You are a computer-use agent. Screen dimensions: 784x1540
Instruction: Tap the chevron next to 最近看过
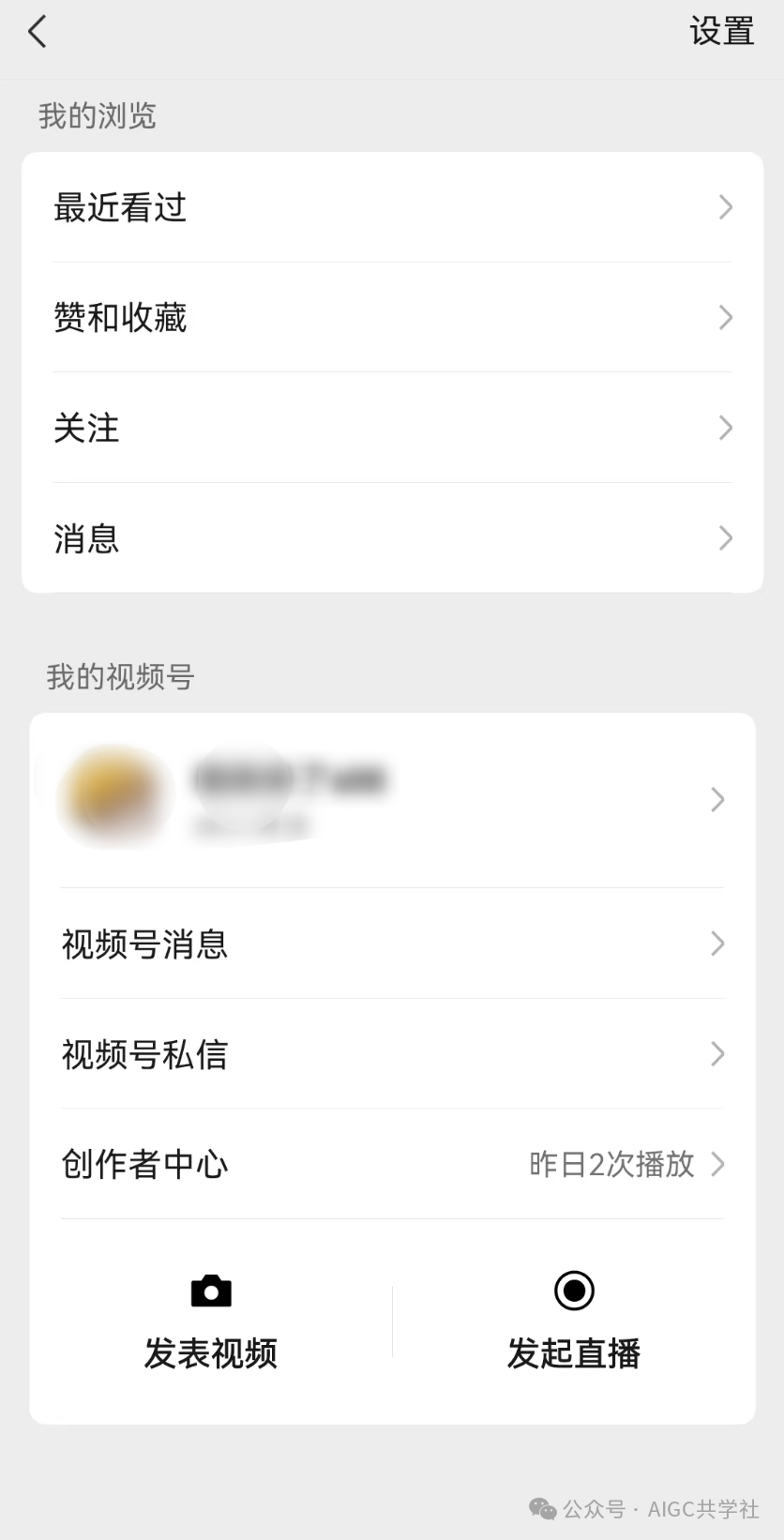[x=724, y=207]
